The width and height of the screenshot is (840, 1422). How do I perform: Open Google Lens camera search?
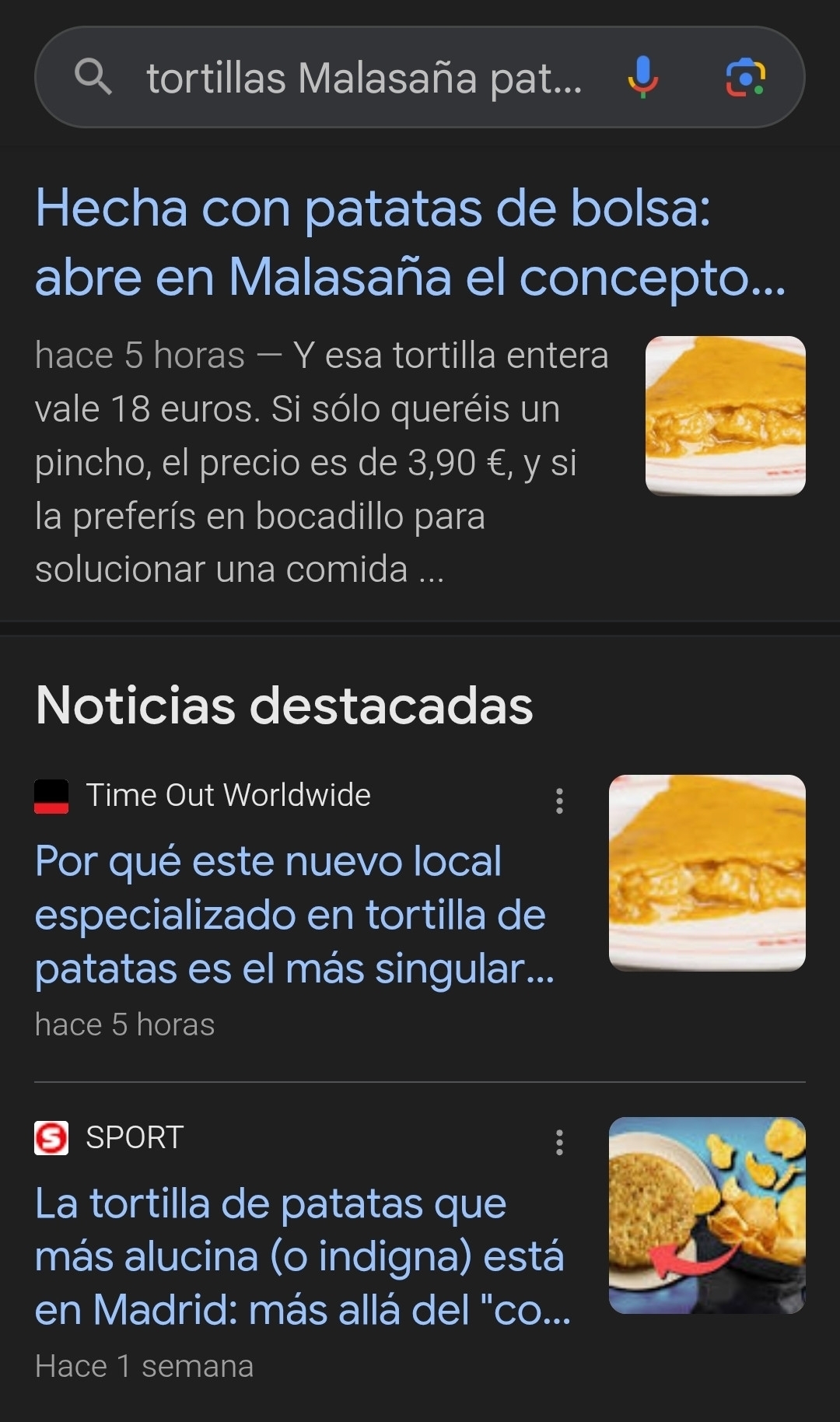click(745, 77)
